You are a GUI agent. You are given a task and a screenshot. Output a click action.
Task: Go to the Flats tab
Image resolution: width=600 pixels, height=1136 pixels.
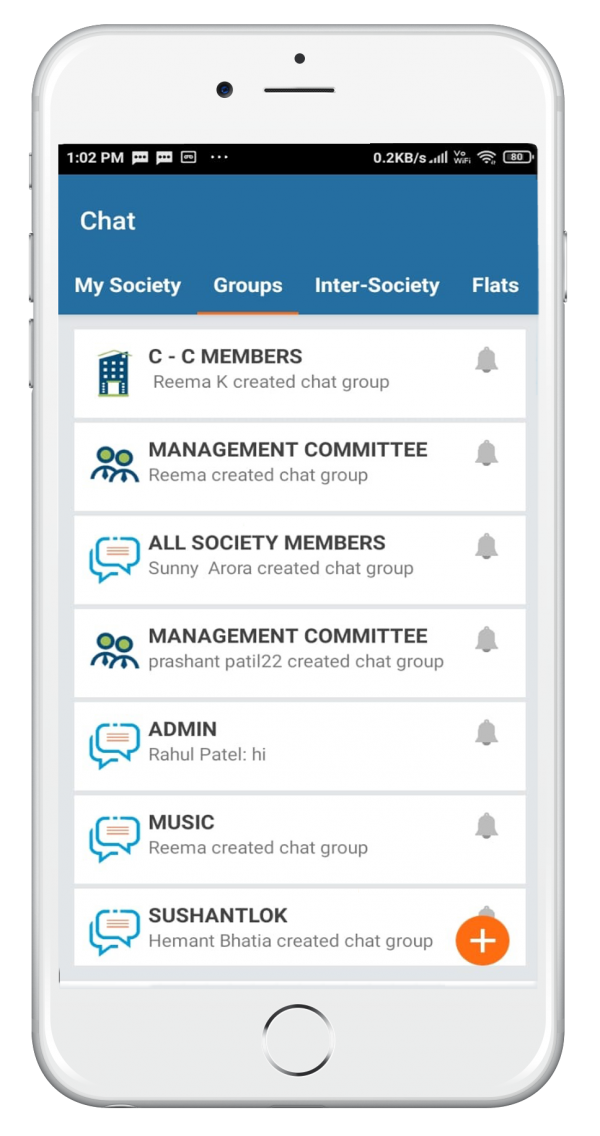pos(496,285)
